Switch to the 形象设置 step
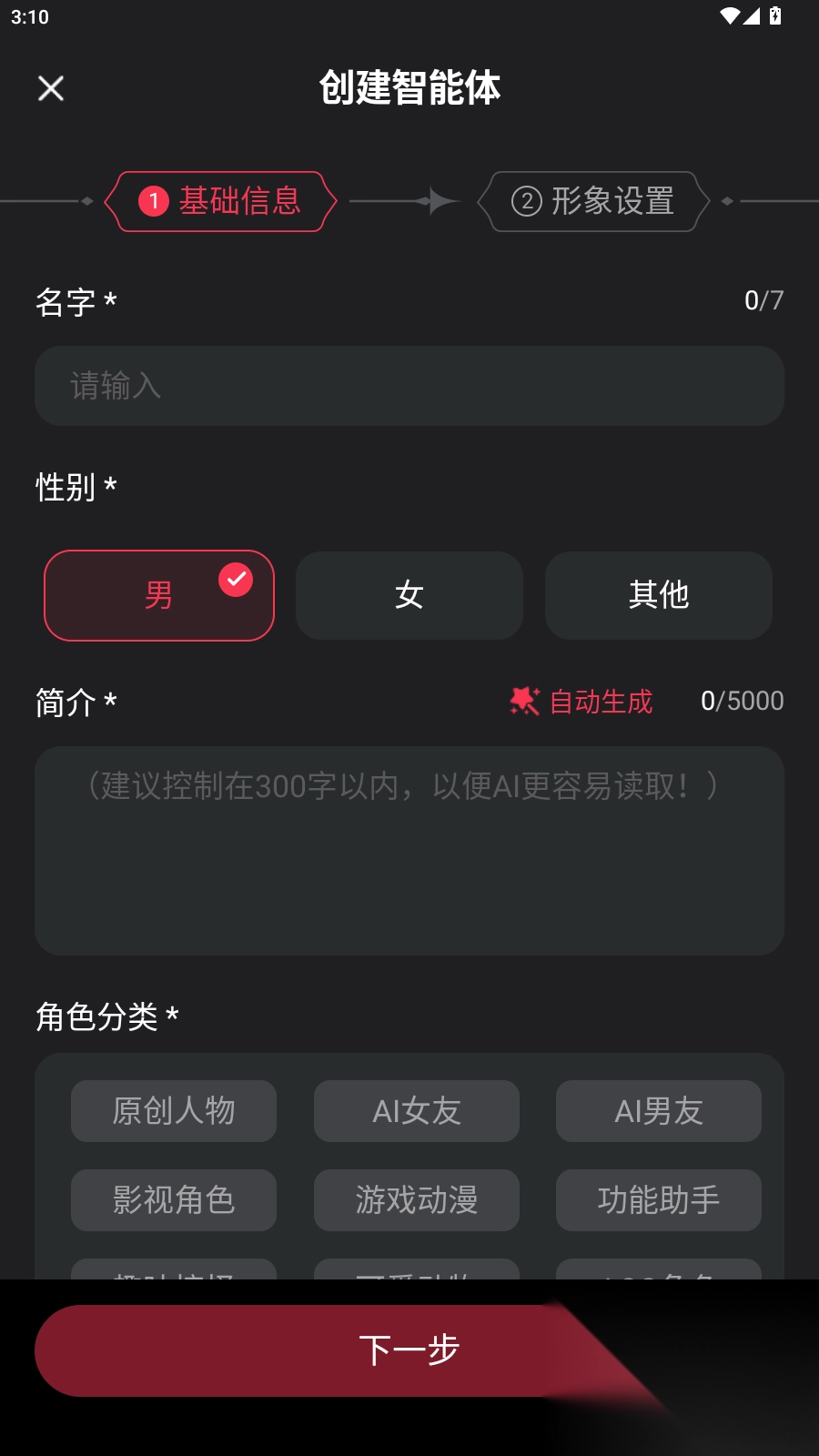This screenshot has width=819, height=1456. point(593,201)
